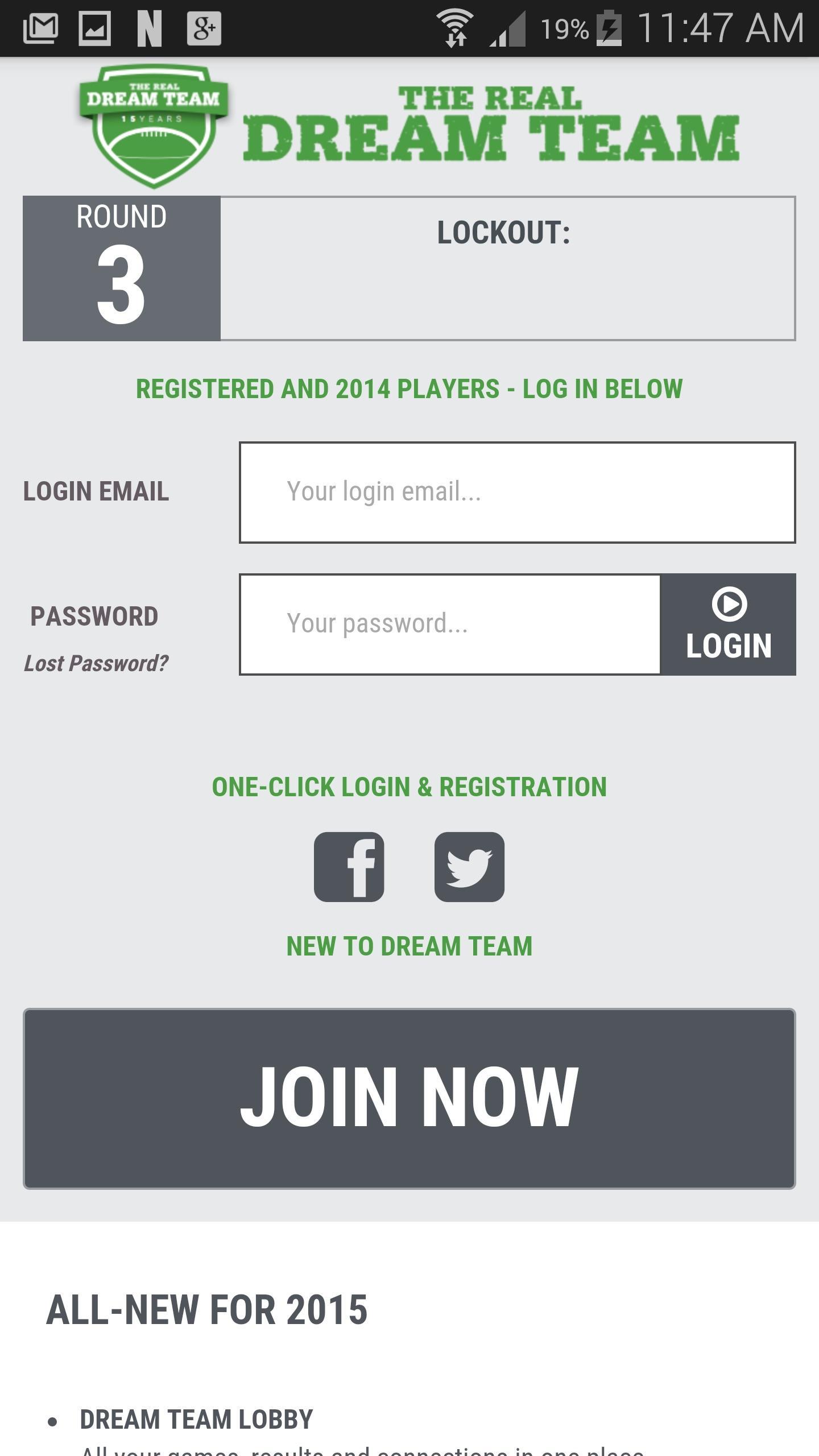Image resolution: width=819 pixels, height=1456 pixels.
Task: Click the ONE-CLICK LOGIN & REGISTRATION heading
Action: pos(409,787)
